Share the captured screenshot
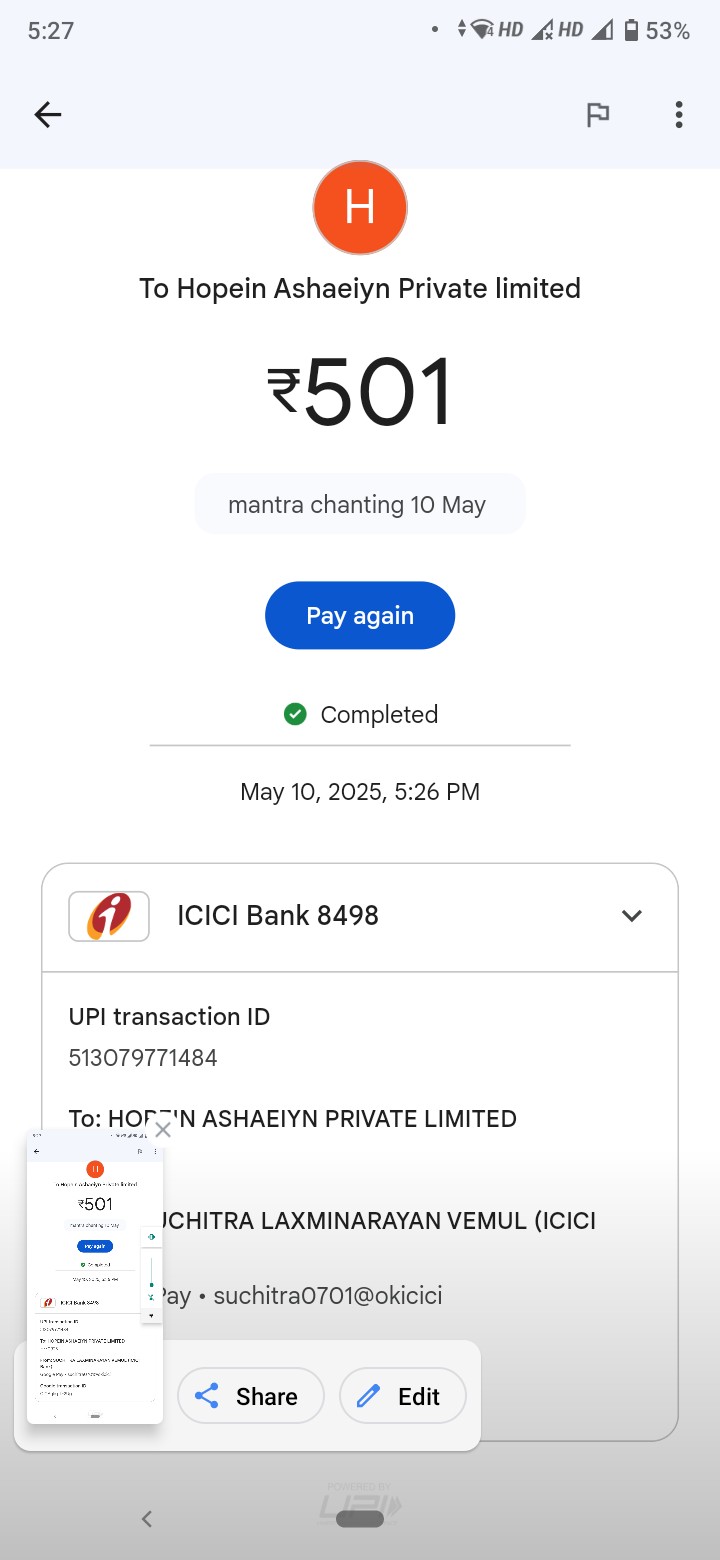The width and height of the screenshot is (720, 1560). (x=251, y=1396)
